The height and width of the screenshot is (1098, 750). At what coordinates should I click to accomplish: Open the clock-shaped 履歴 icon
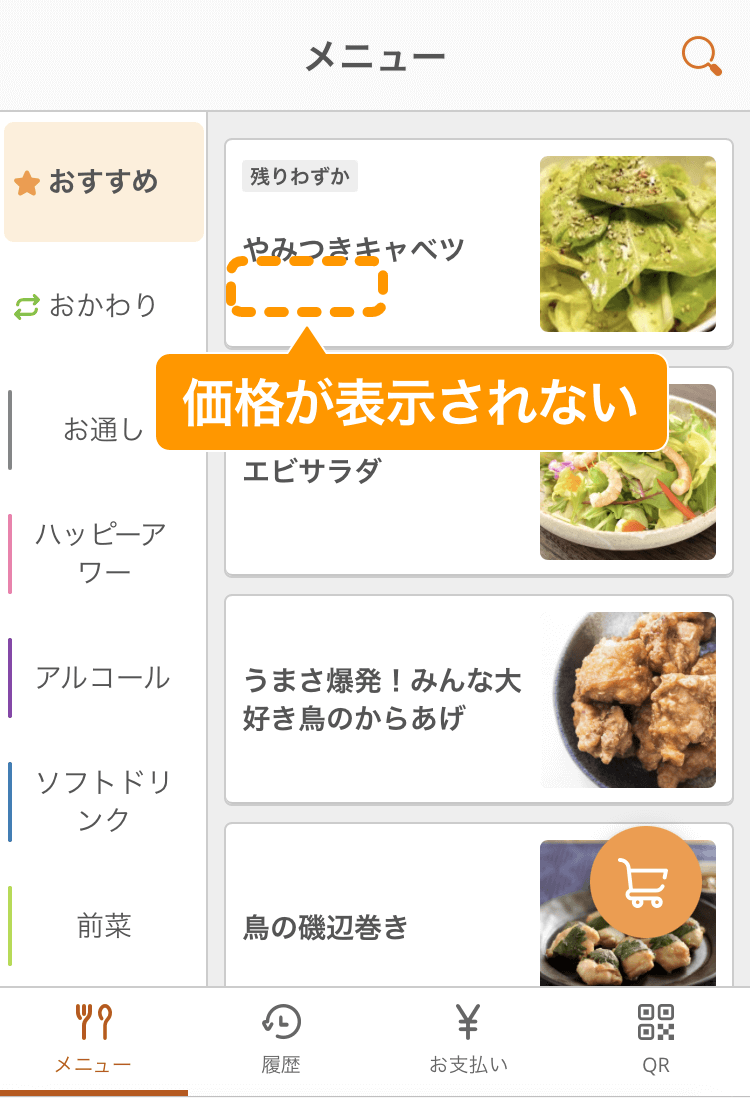pyautogui.click(x=279, y=1022)
